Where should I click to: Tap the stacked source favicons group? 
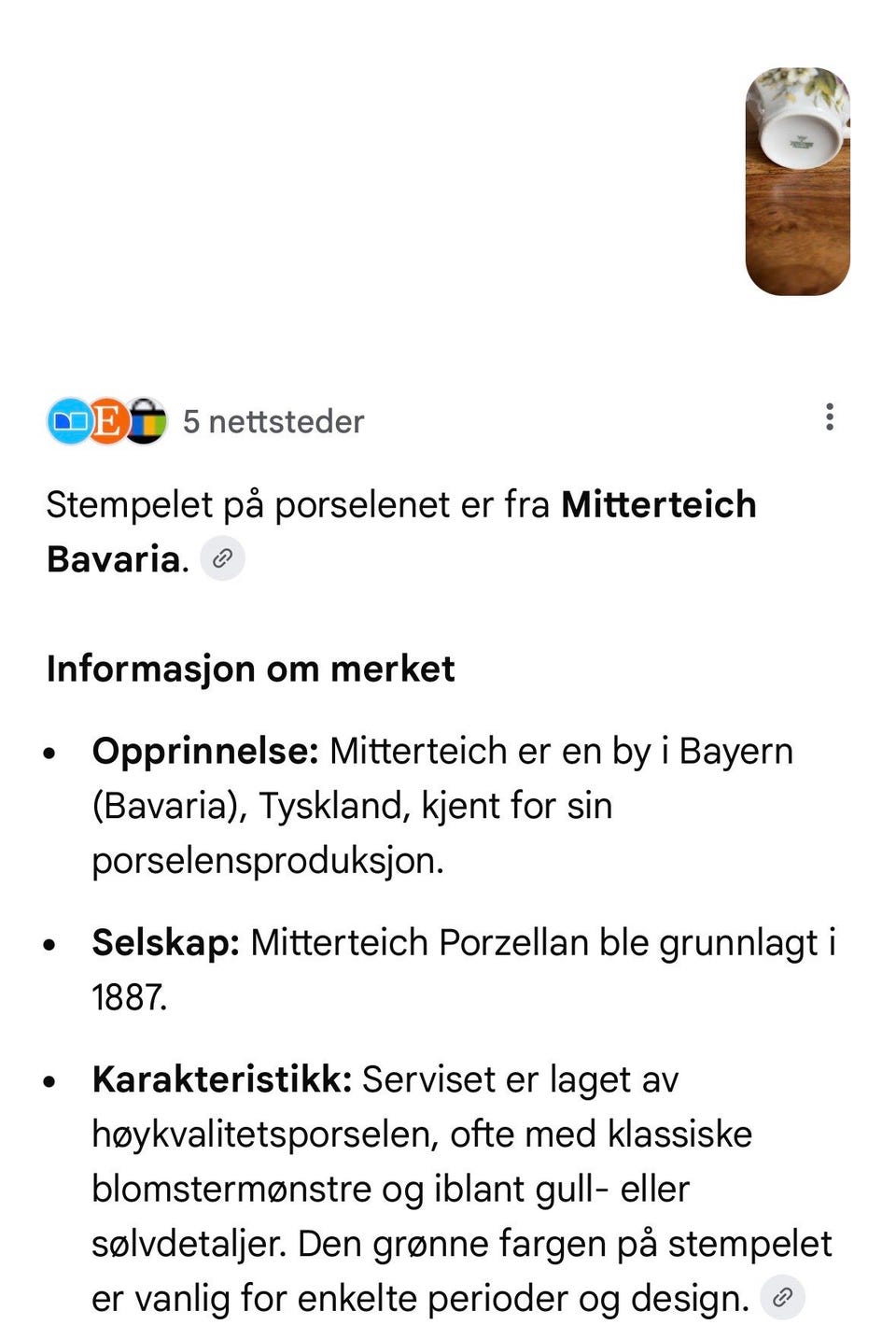106,421
